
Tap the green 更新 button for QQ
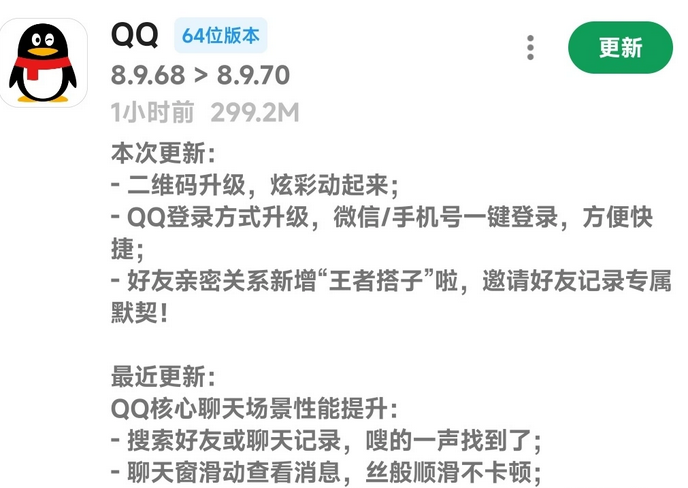[x=620, y=48]
